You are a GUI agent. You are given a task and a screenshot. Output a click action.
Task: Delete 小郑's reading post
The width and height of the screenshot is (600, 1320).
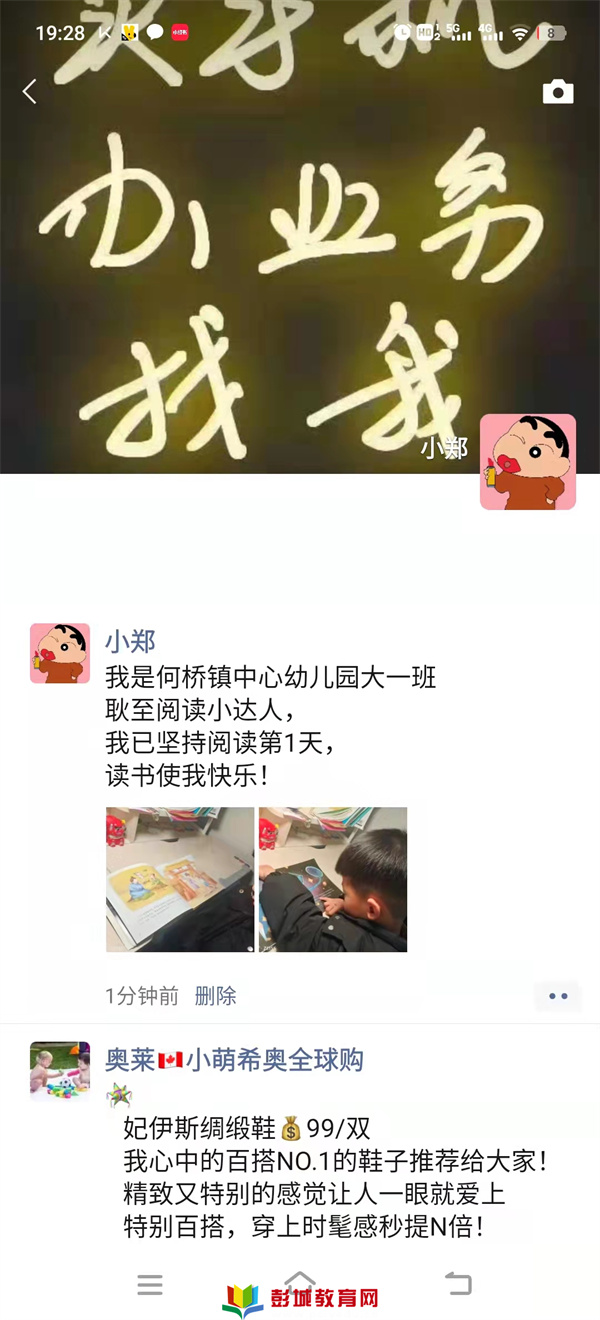click(216, 996)
